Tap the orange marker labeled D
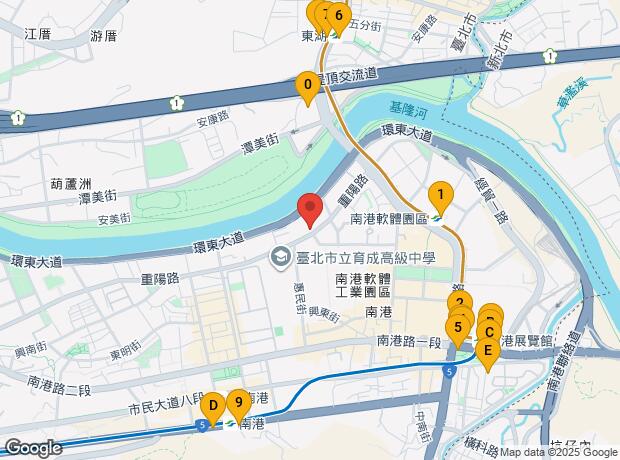This screenshot has width=620, height=460. click(211, 406)
